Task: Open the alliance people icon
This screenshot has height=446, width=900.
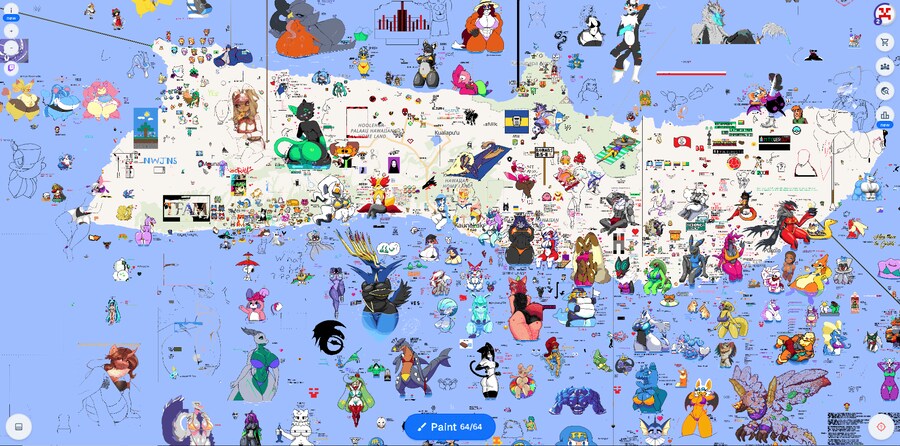Action: point(885,66)
